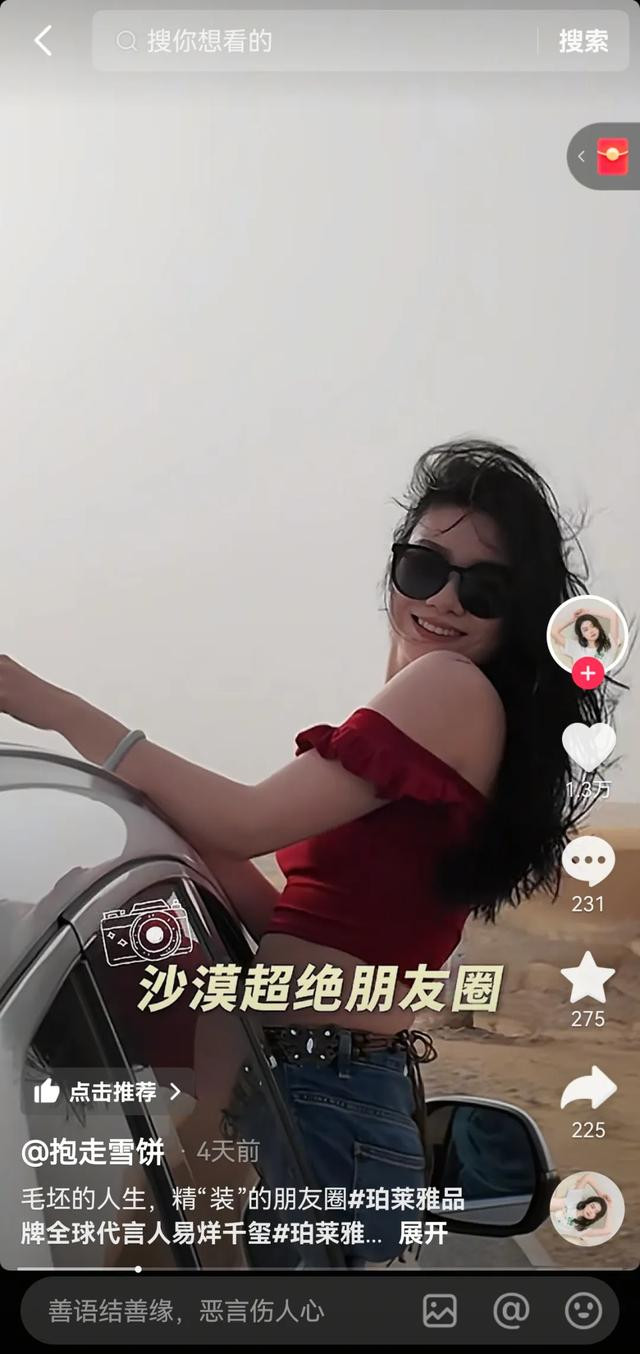Add video to favorites with star
This screenshot has width=640, height=1354.
coord(588,977)
